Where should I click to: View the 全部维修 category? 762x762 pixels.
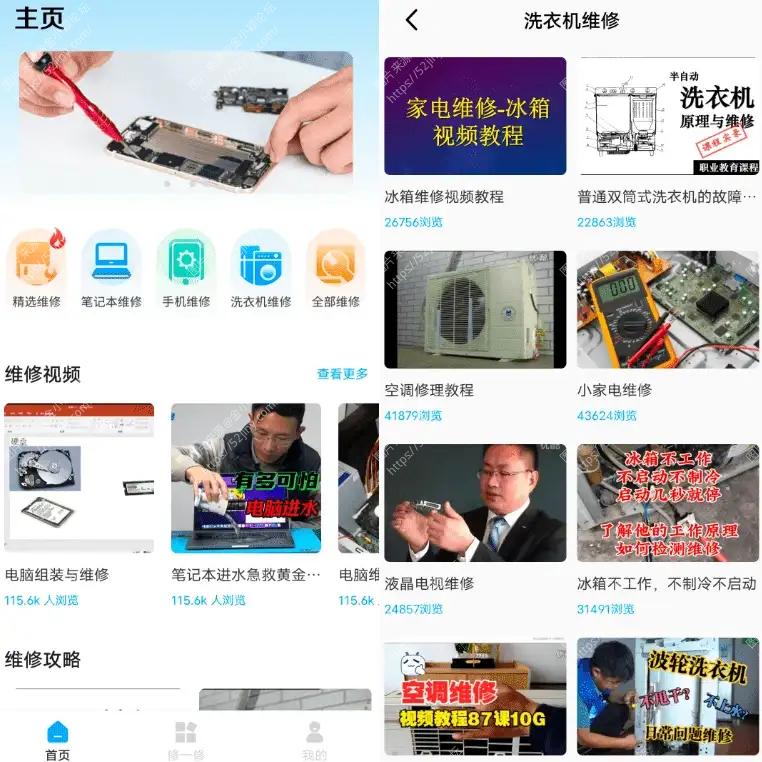(x=335, y=263)
